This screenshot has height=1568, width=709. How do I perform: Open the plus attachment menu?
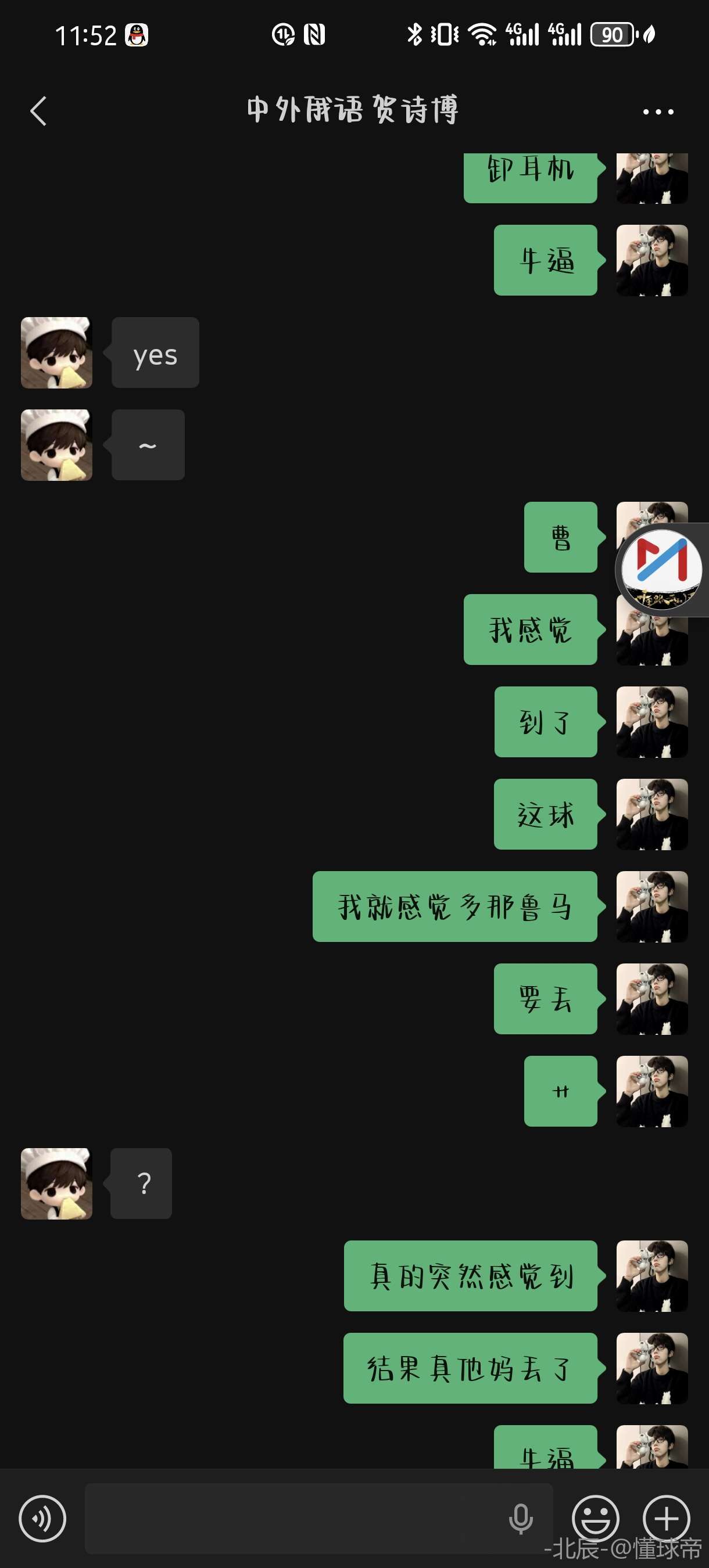point(667,1518)
